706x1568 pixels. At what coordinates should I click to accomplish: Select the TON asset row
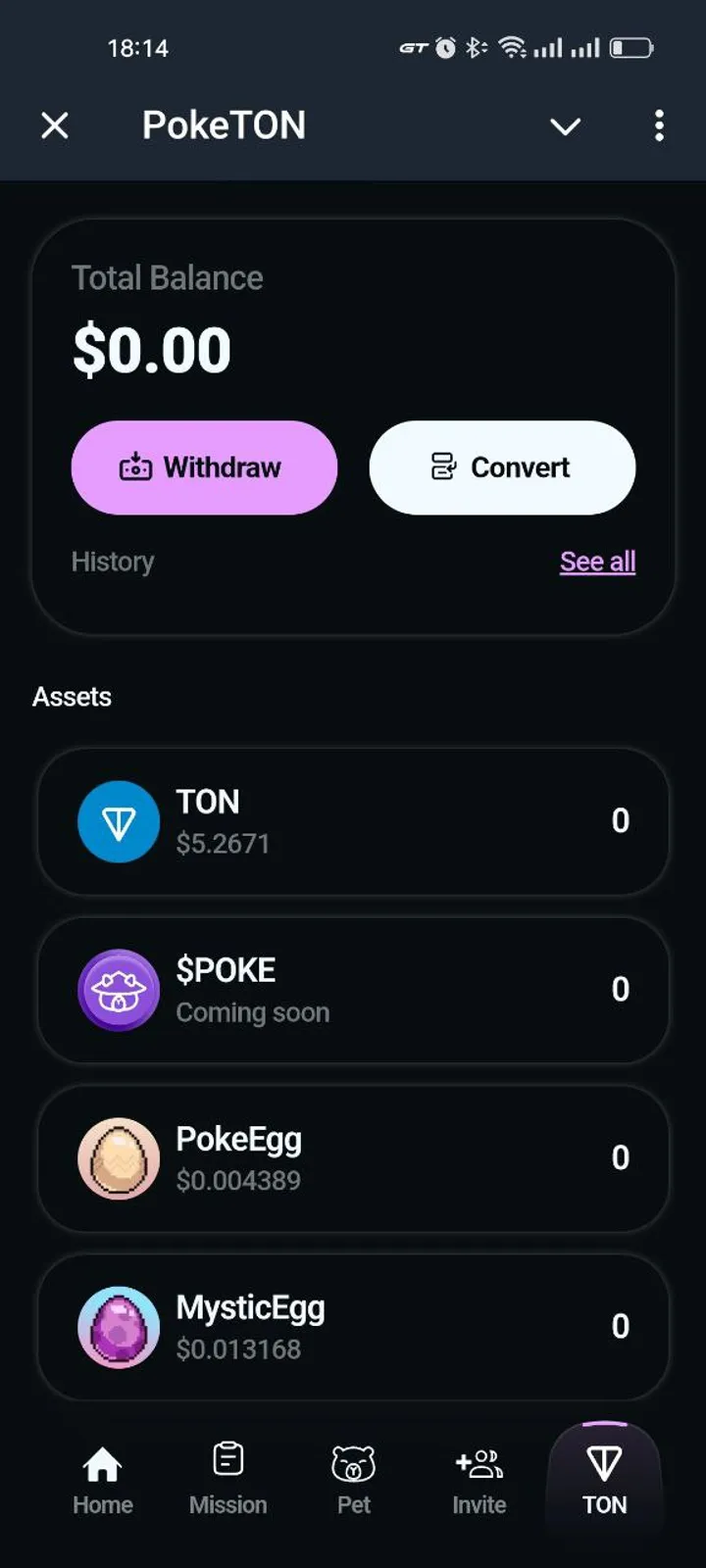click(x=353, y=821)
